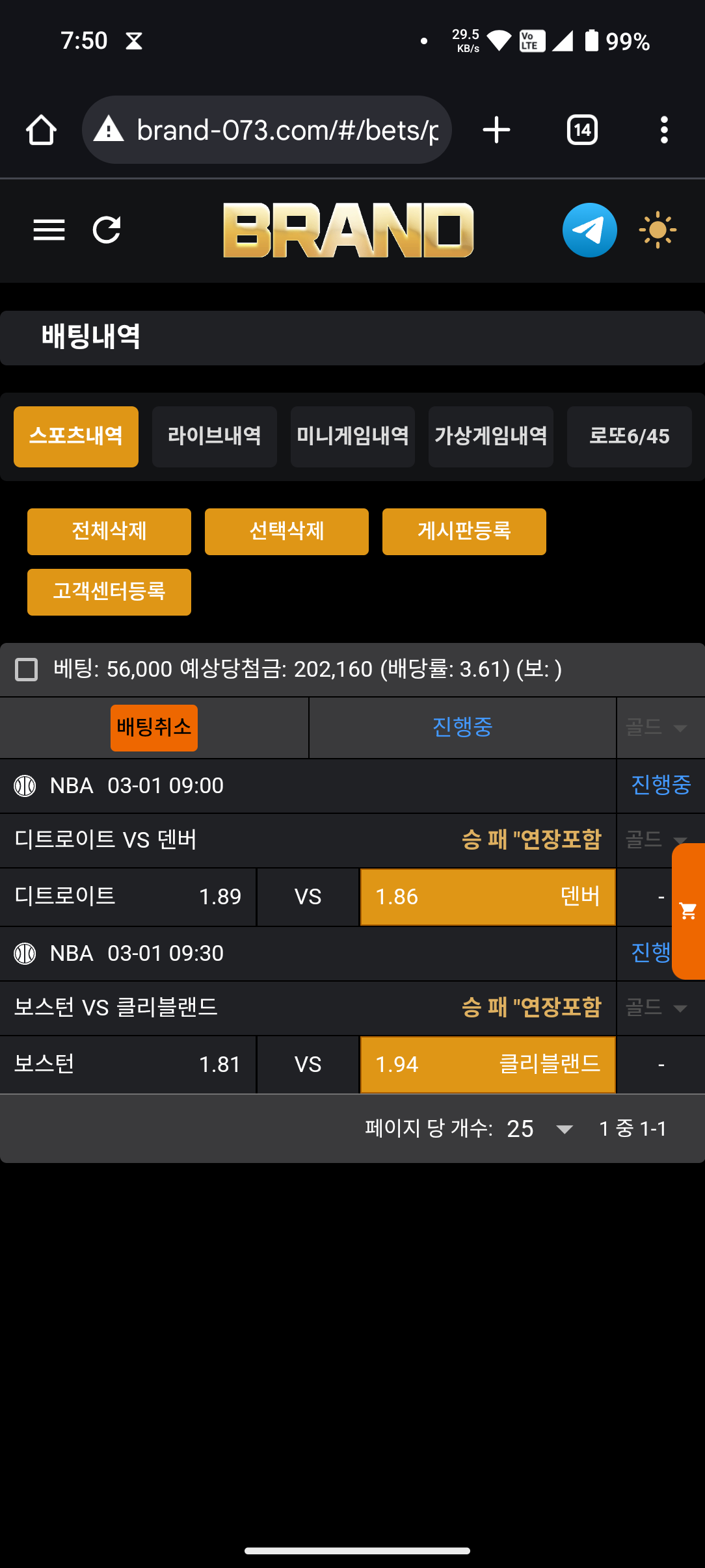Viewport: 705px width, 1568px height.
Task: Tap the 전체삭제 button
Action: coord(109,531)
